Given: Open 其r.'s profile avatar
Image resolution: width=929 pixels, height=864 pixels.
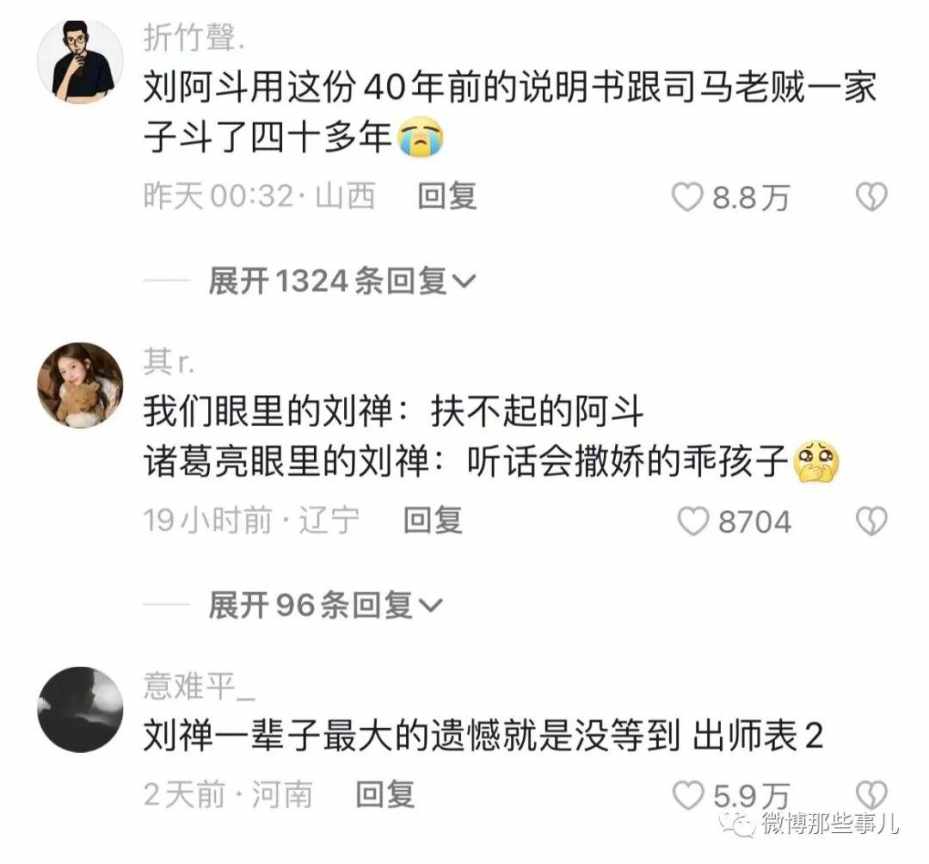Looking at the screenshot, I should click(80, 385).
